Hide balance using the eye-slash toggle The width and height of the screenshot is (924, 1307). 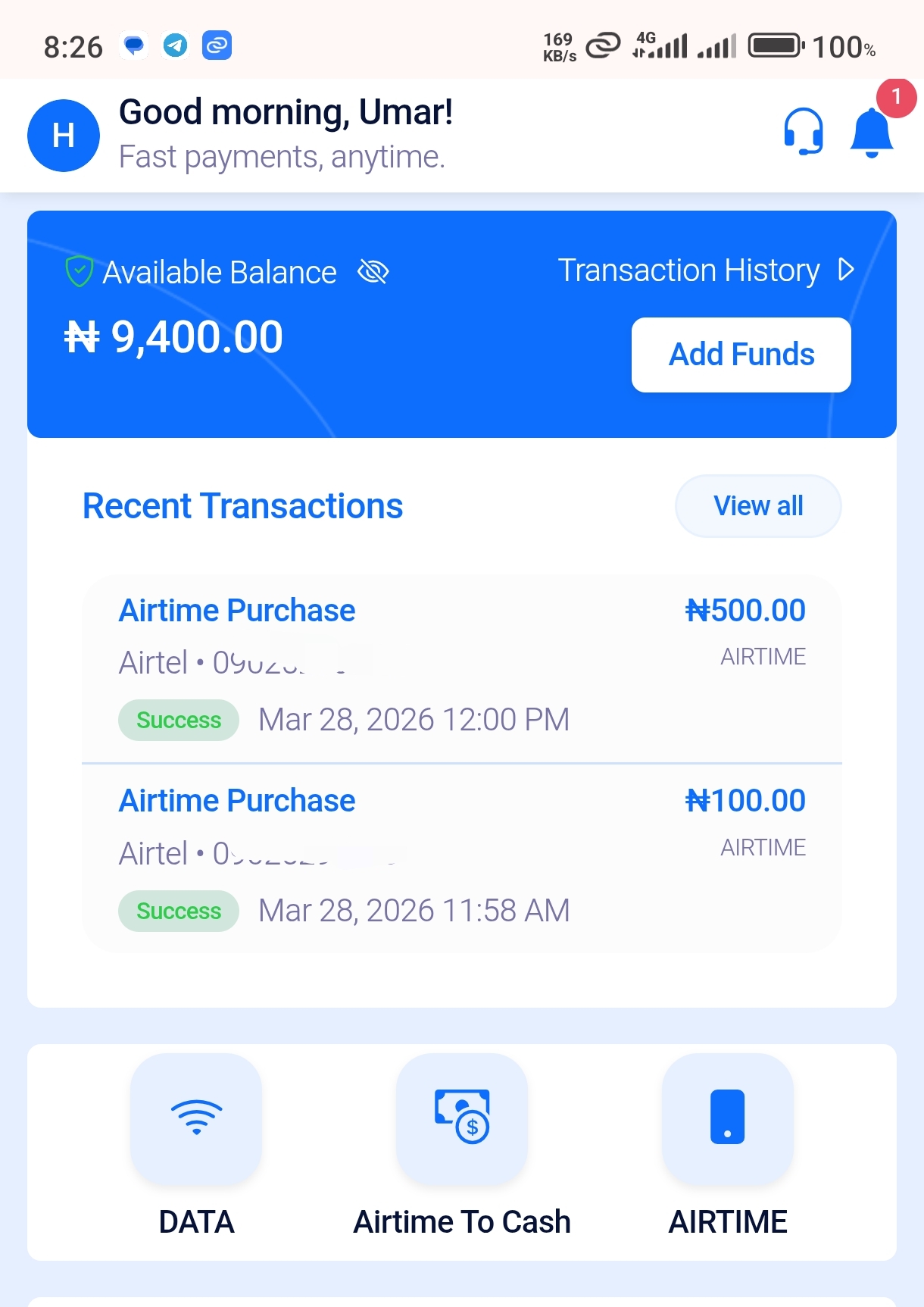point(373,272)
